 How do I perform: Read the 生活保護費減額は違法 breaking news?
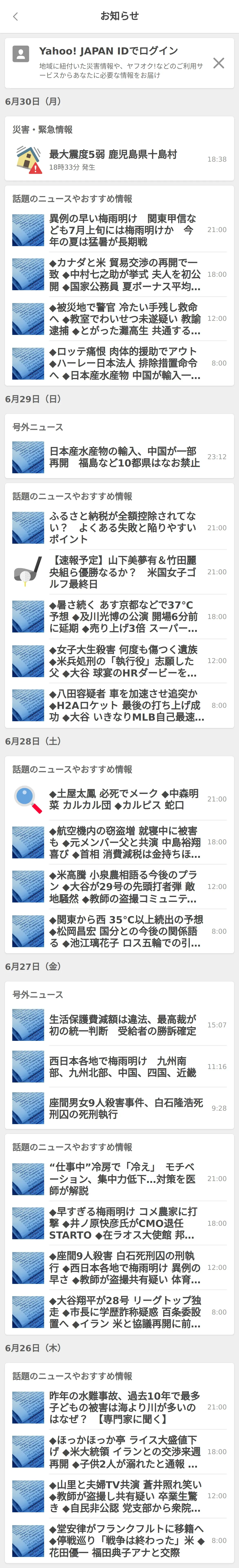point(119,1025)
